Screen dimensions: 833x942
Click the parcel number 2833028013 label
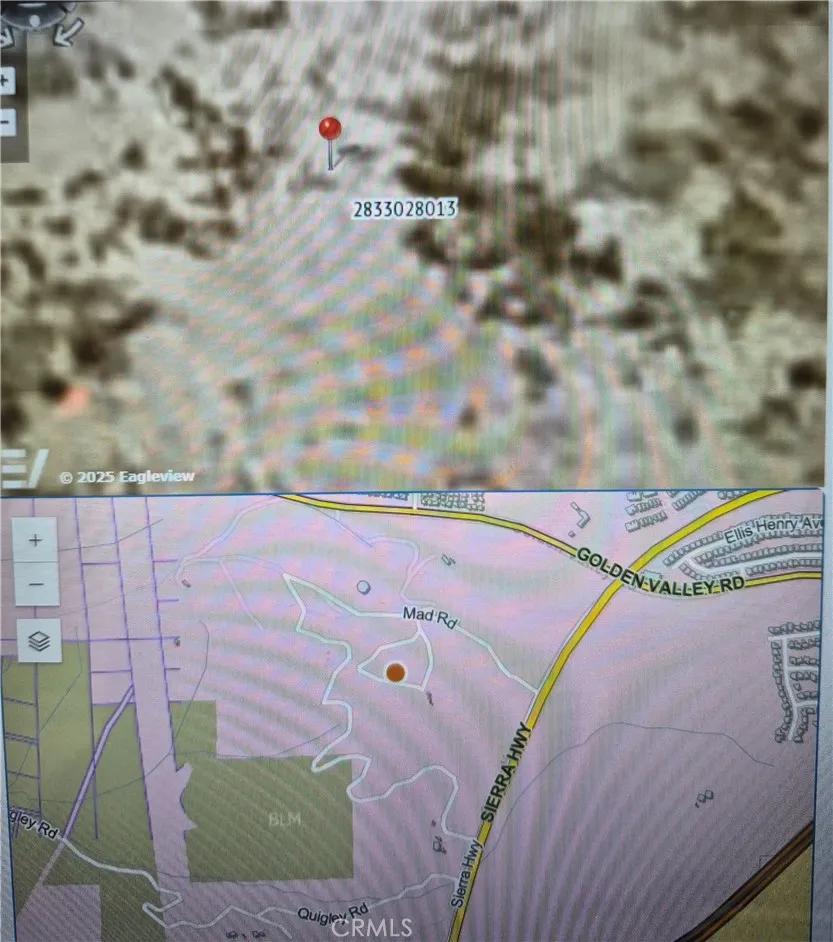tap(404, 209)
